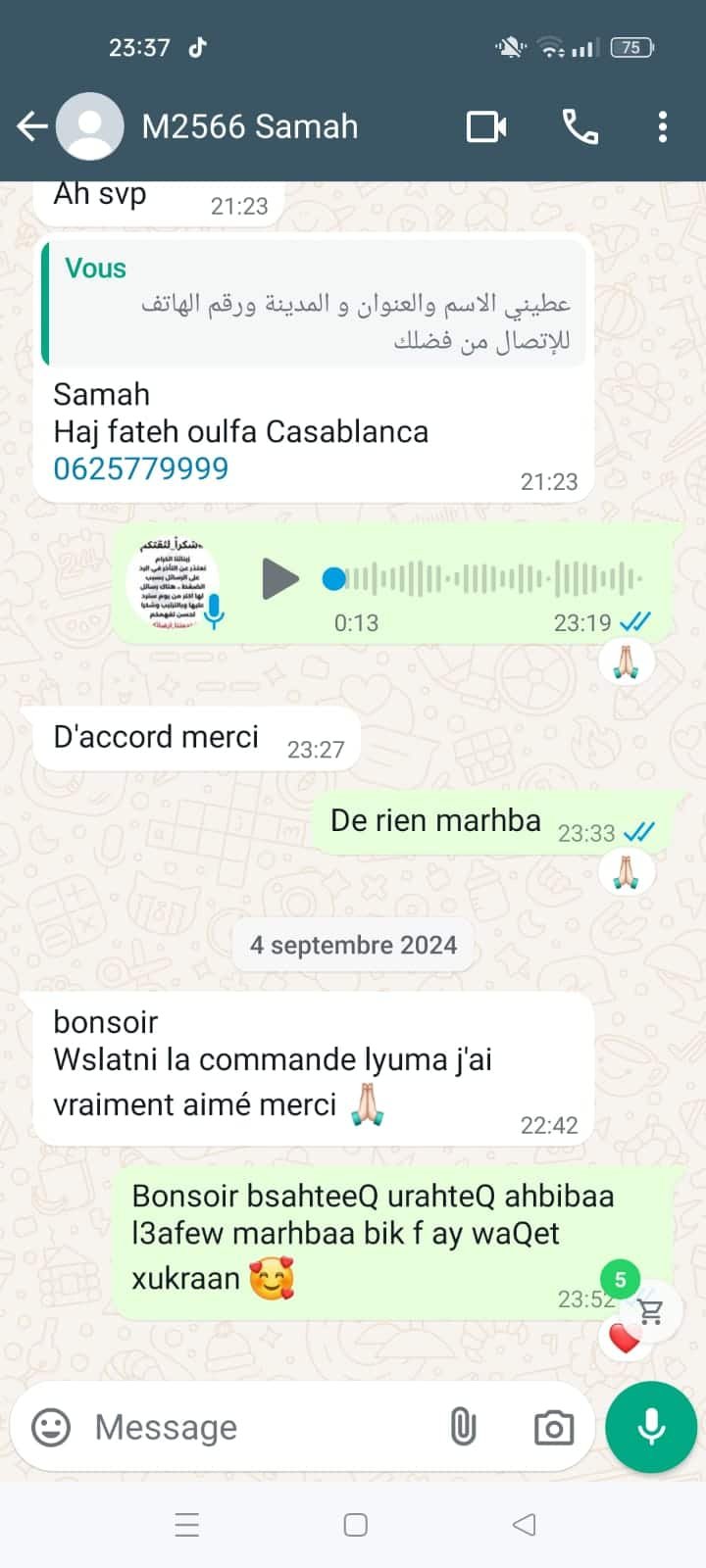The image size is (706, 1568).
Task: Tap the phone number 0625779999
Action: tap(140, 468)
